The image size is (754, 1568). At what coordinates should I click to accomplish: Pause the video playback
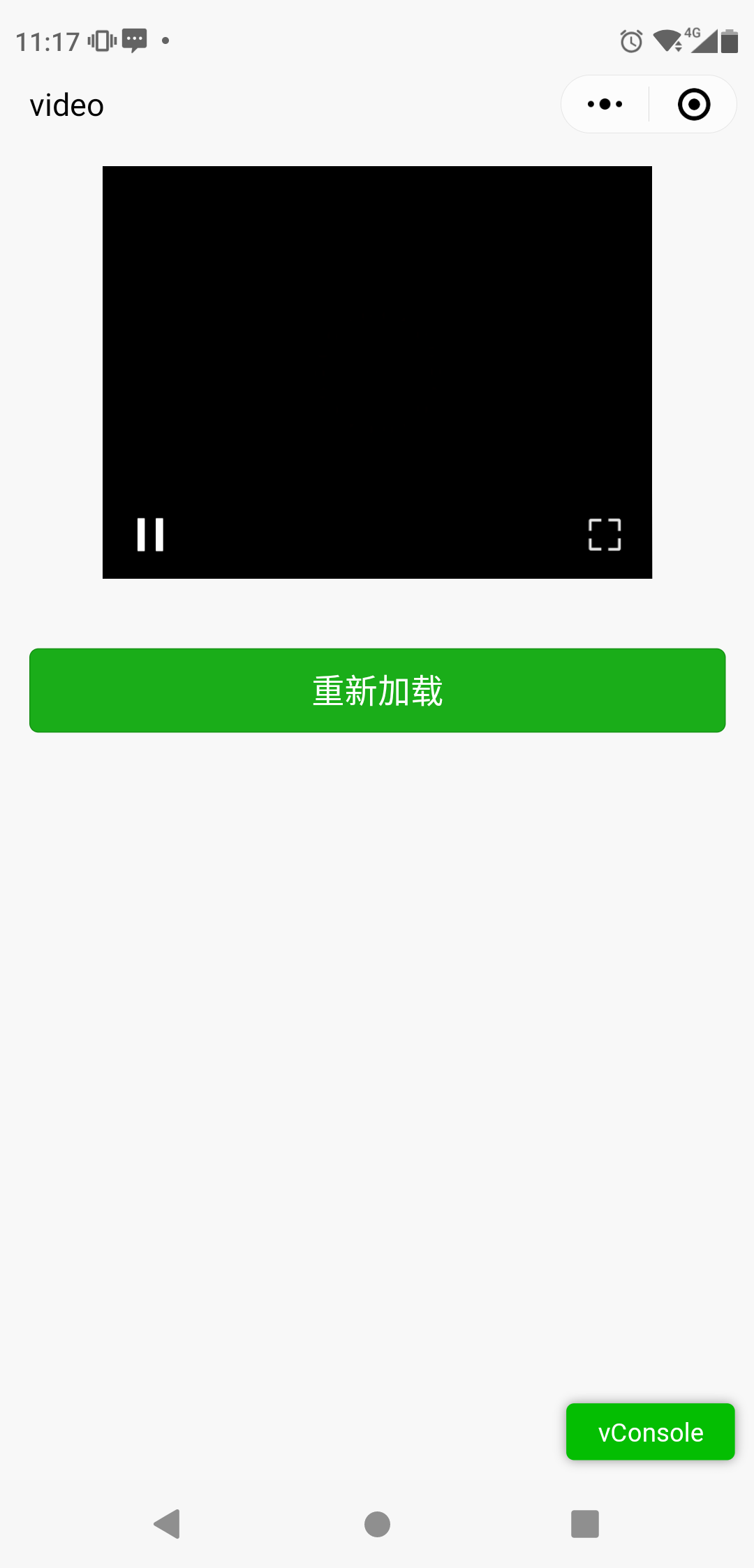150,535
